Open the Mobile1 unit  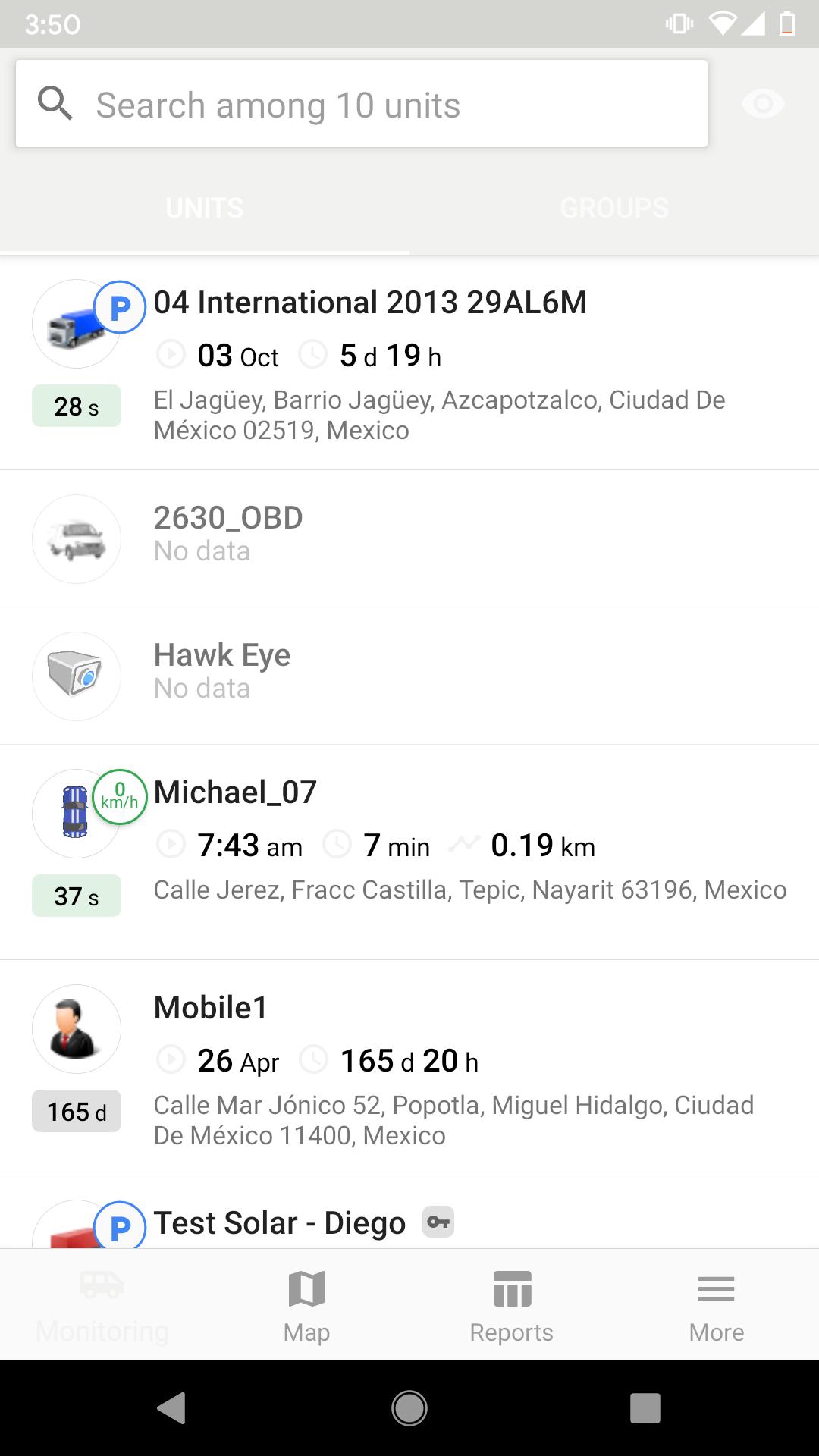(409, 1068)
